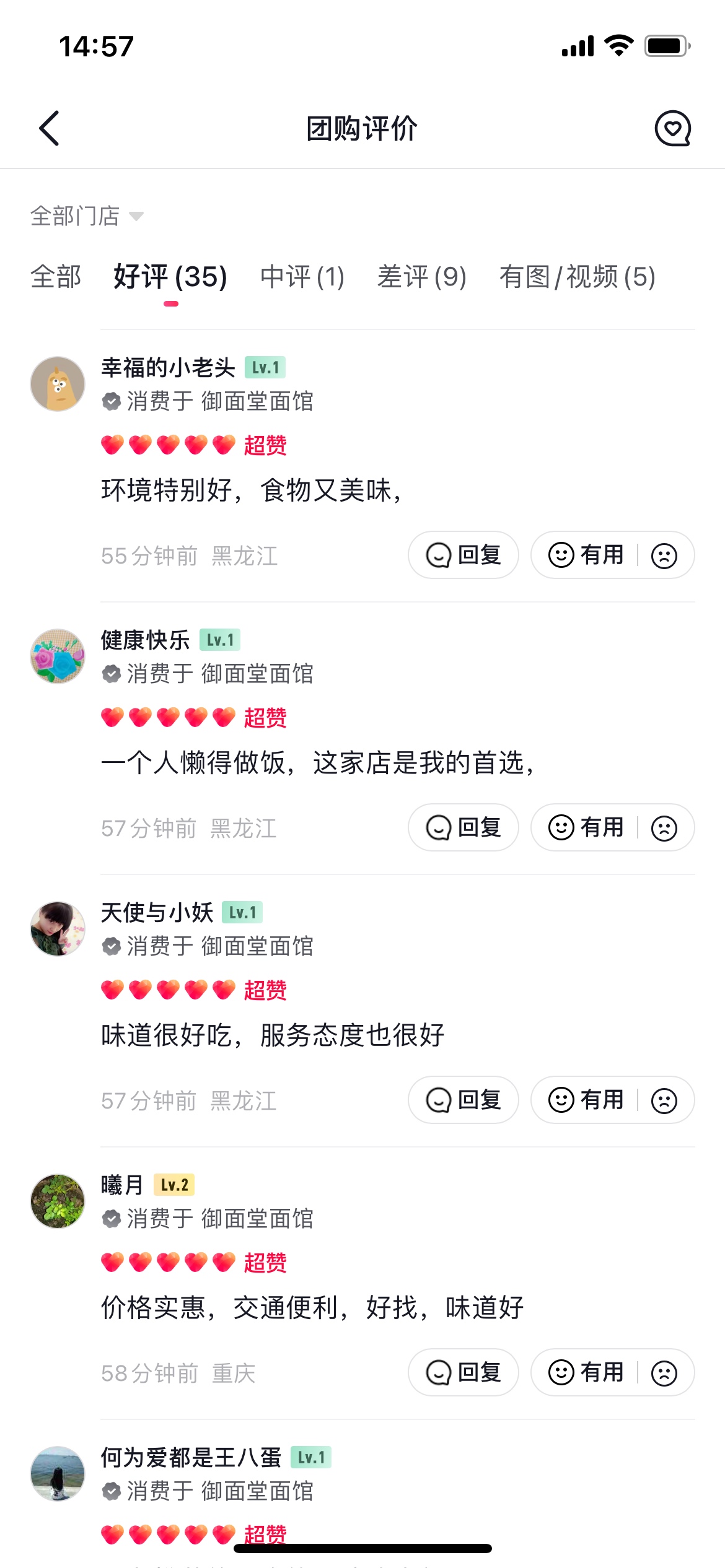Tap the sad face on 天使与小妖's review
Screen dimensions: 725x1568
(664, 1100)
